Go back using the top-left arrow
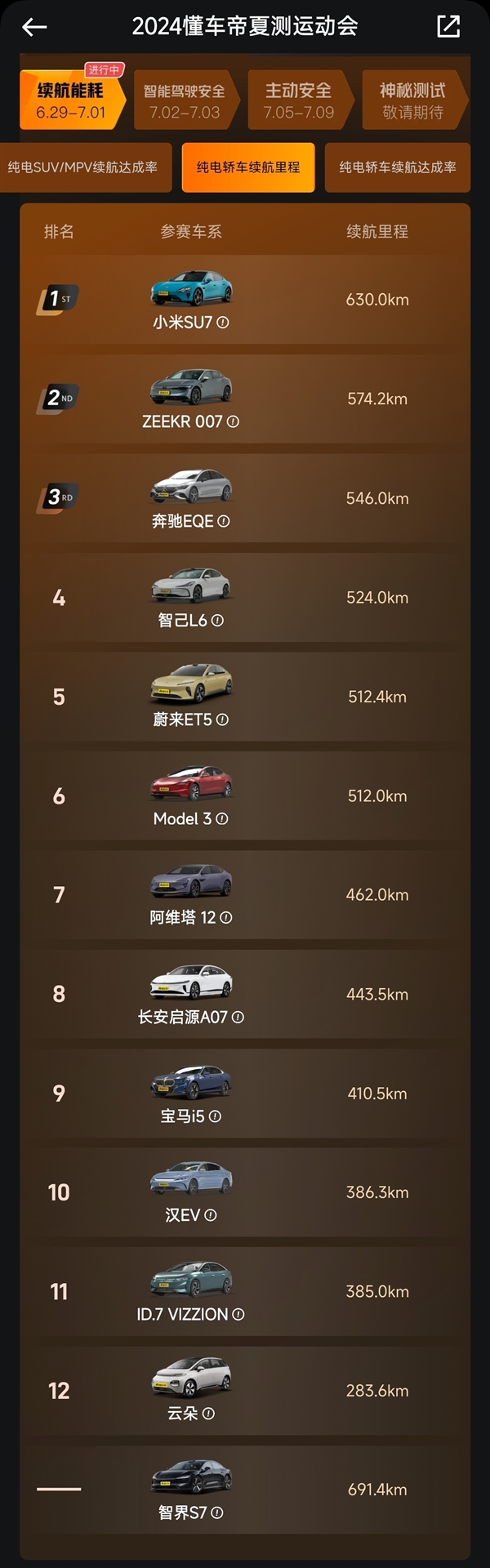Viewport: 490px width, 1568px height. tap(34, 27)
